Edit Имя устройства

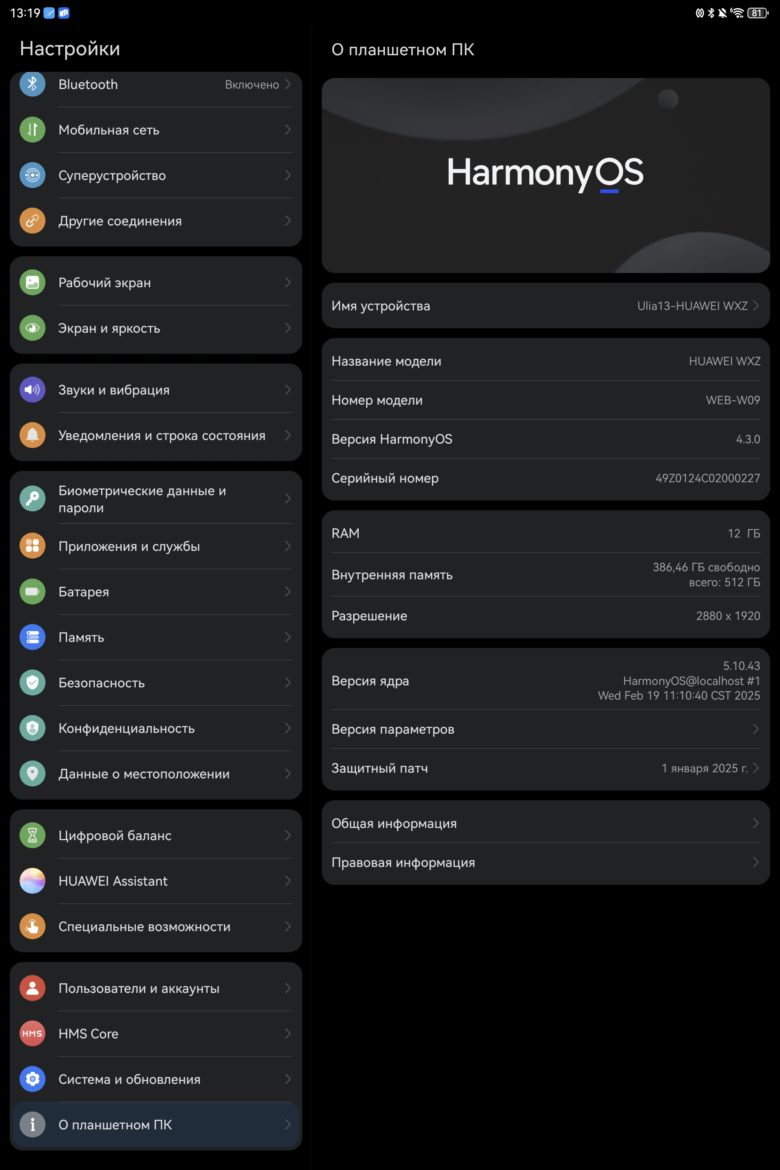pyautogui.click(x=546, y=306)
